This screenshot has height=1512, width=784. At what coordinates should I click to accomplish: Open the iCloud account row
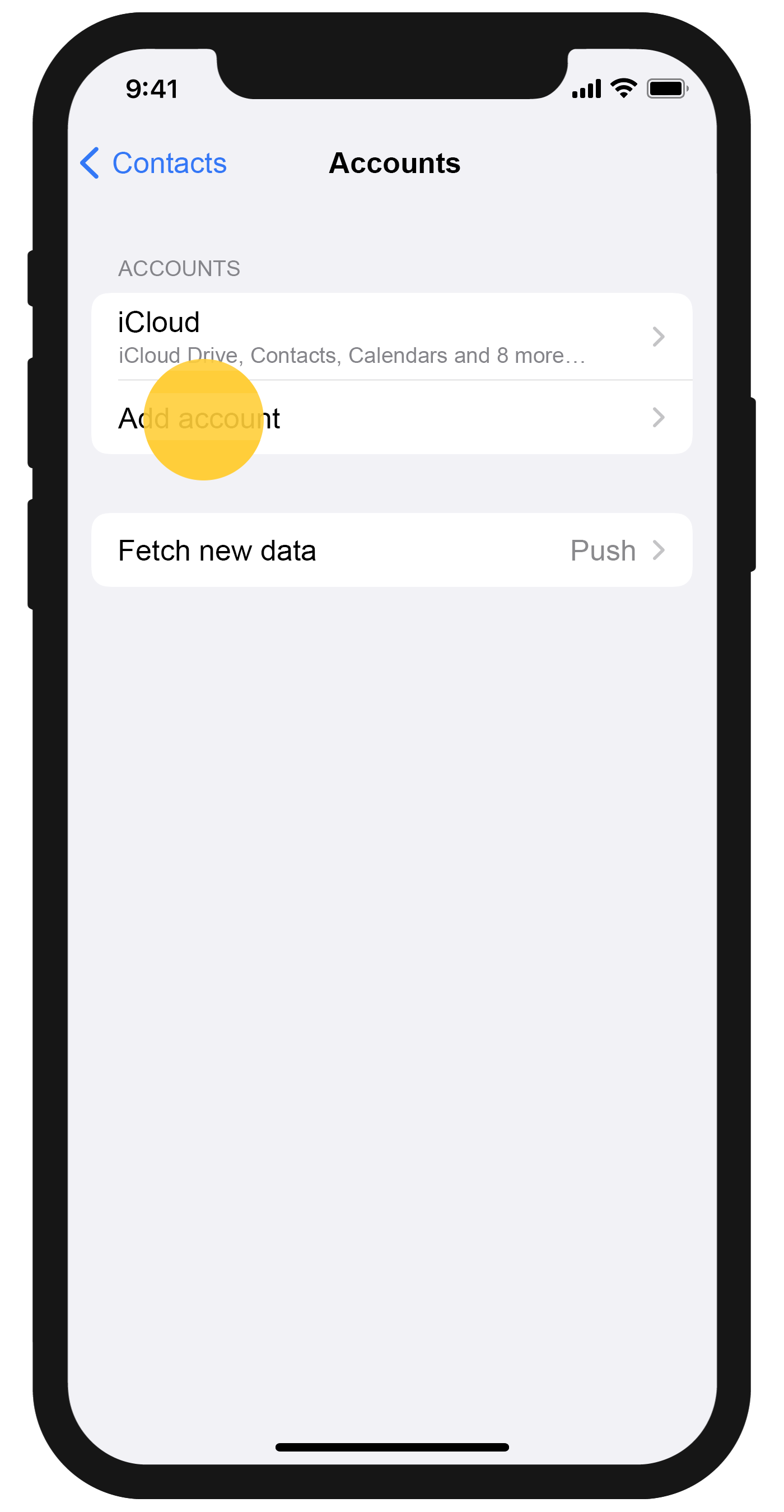pyautogui.click(x=391, y=337)
